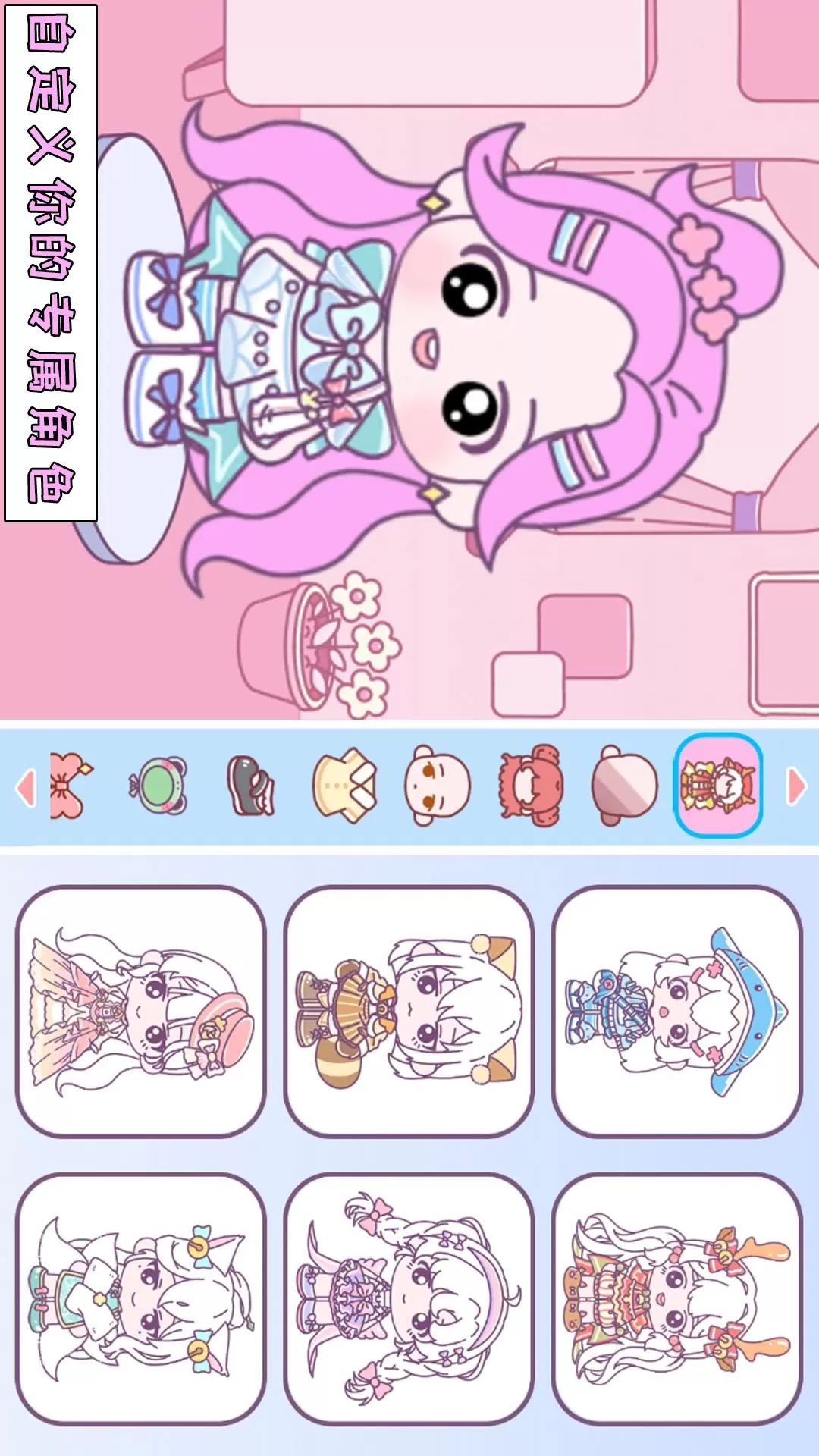Switch to the shoes category
Viewport: 819px width, 1456px height.
pos(250,786)
